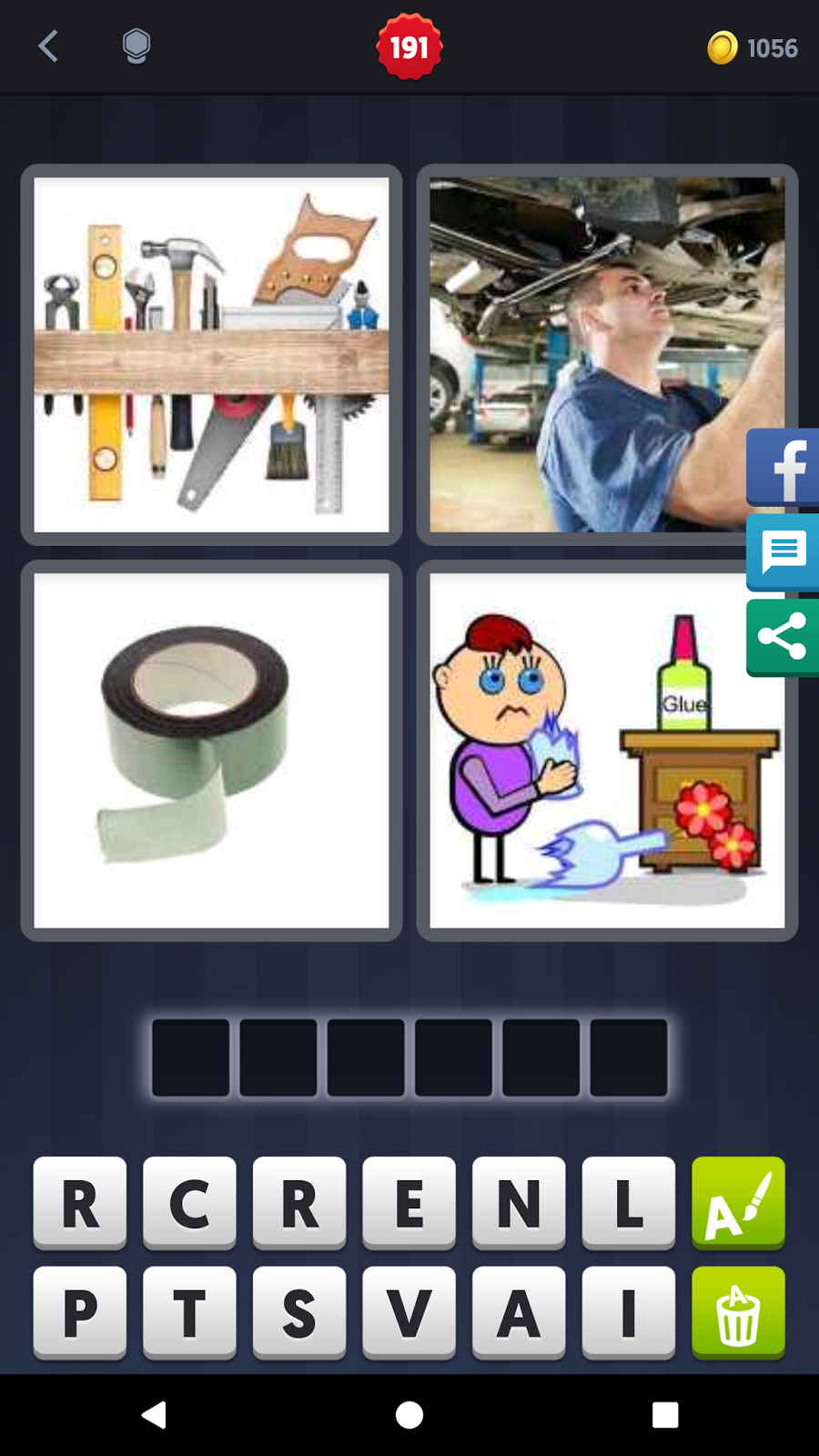This screenshot has width=819, height=1456.
Task: Use the remove-letters trash hint
Action: tap(738, 1312)
